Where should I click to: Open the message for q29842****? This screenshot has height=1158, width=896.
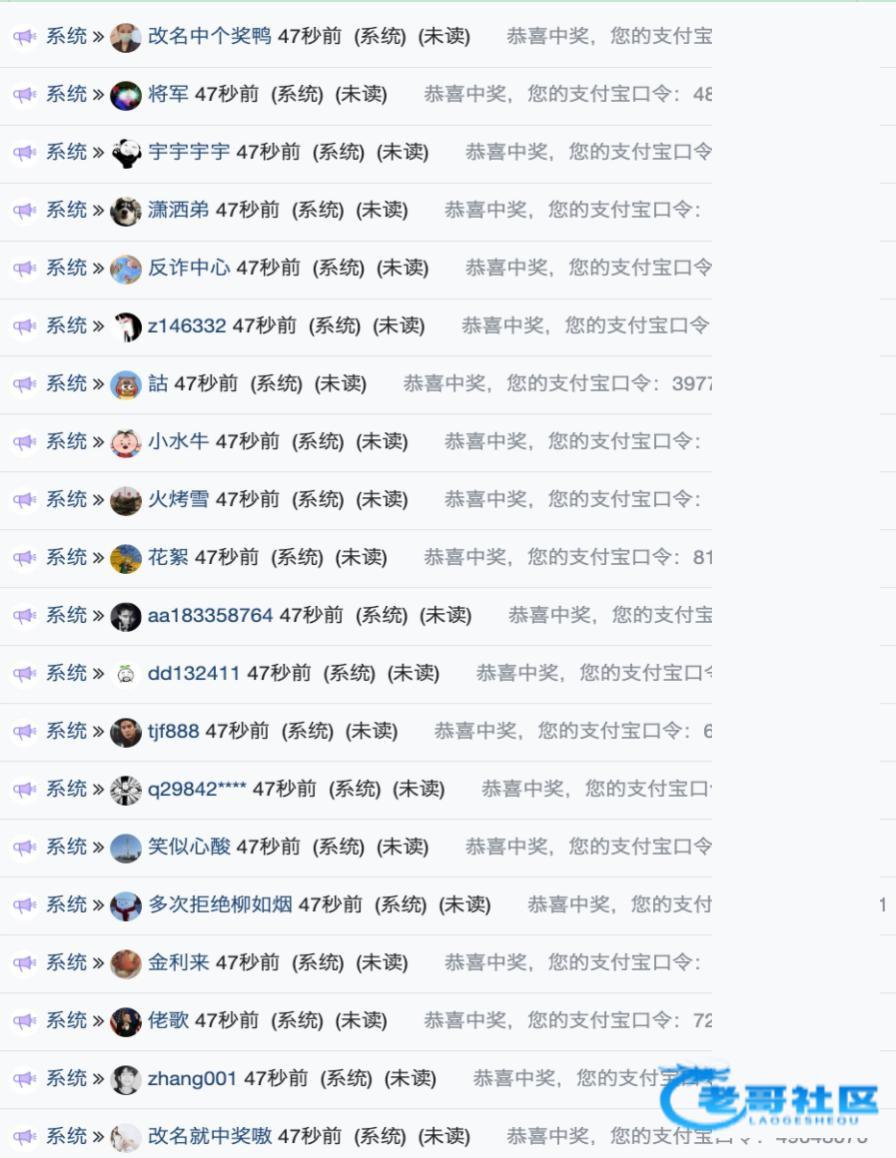tap(596, 789)
